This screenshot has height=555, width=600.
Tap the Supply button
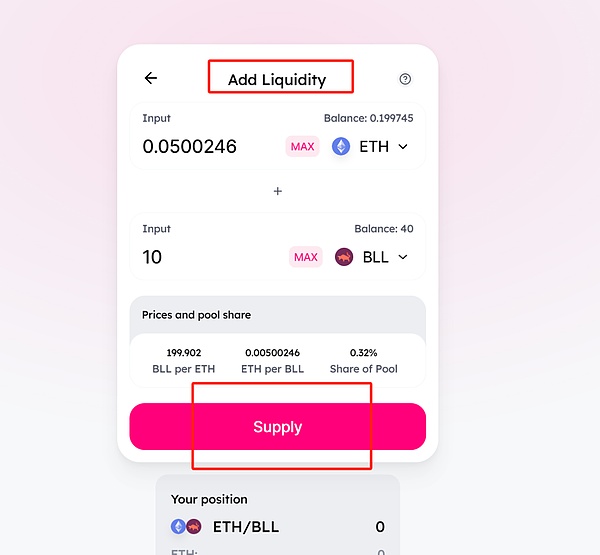pos(277,427)
